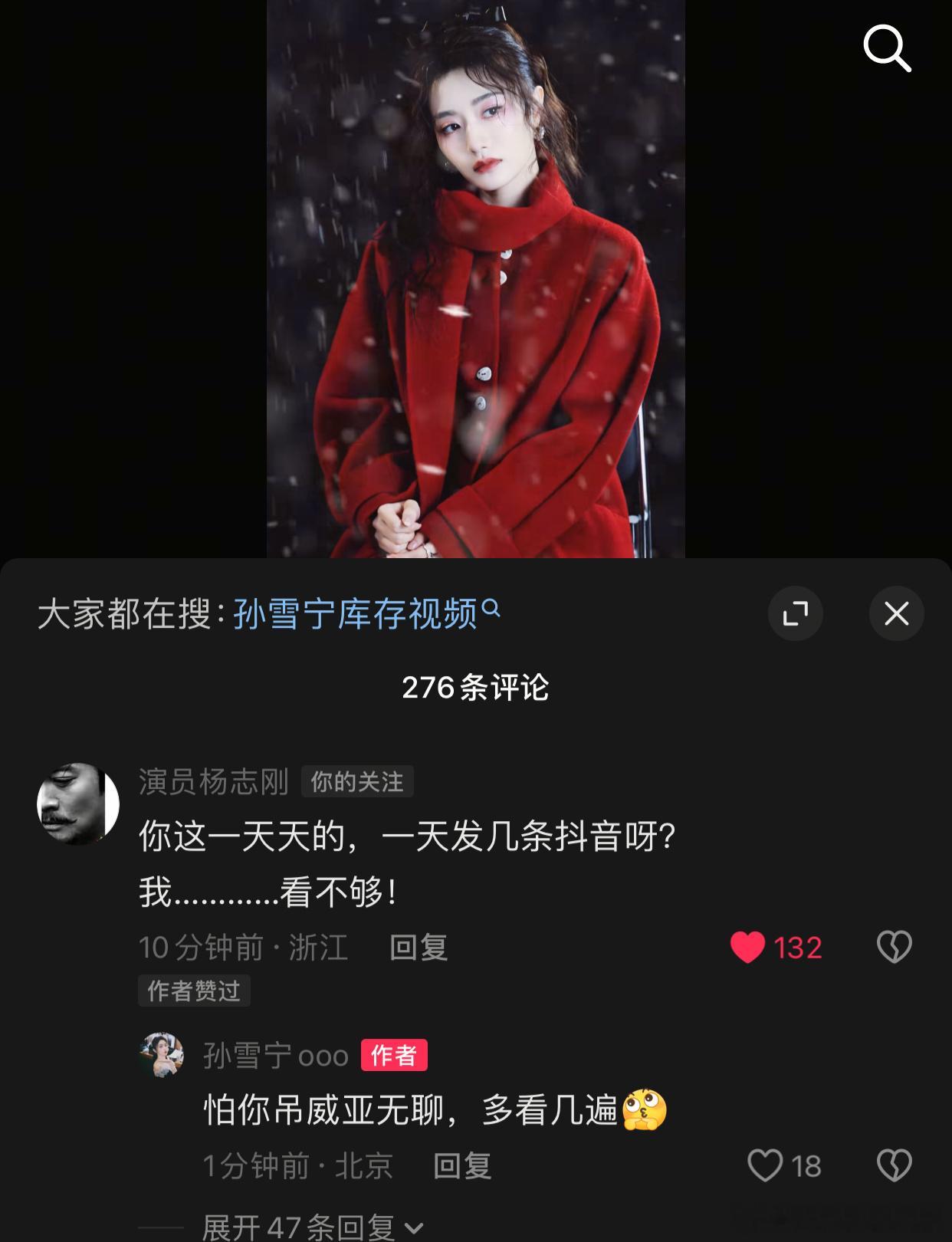
Task: Click the broken-heart dislike icon on 演员杨志刚's comment
Action: [895, 948]
